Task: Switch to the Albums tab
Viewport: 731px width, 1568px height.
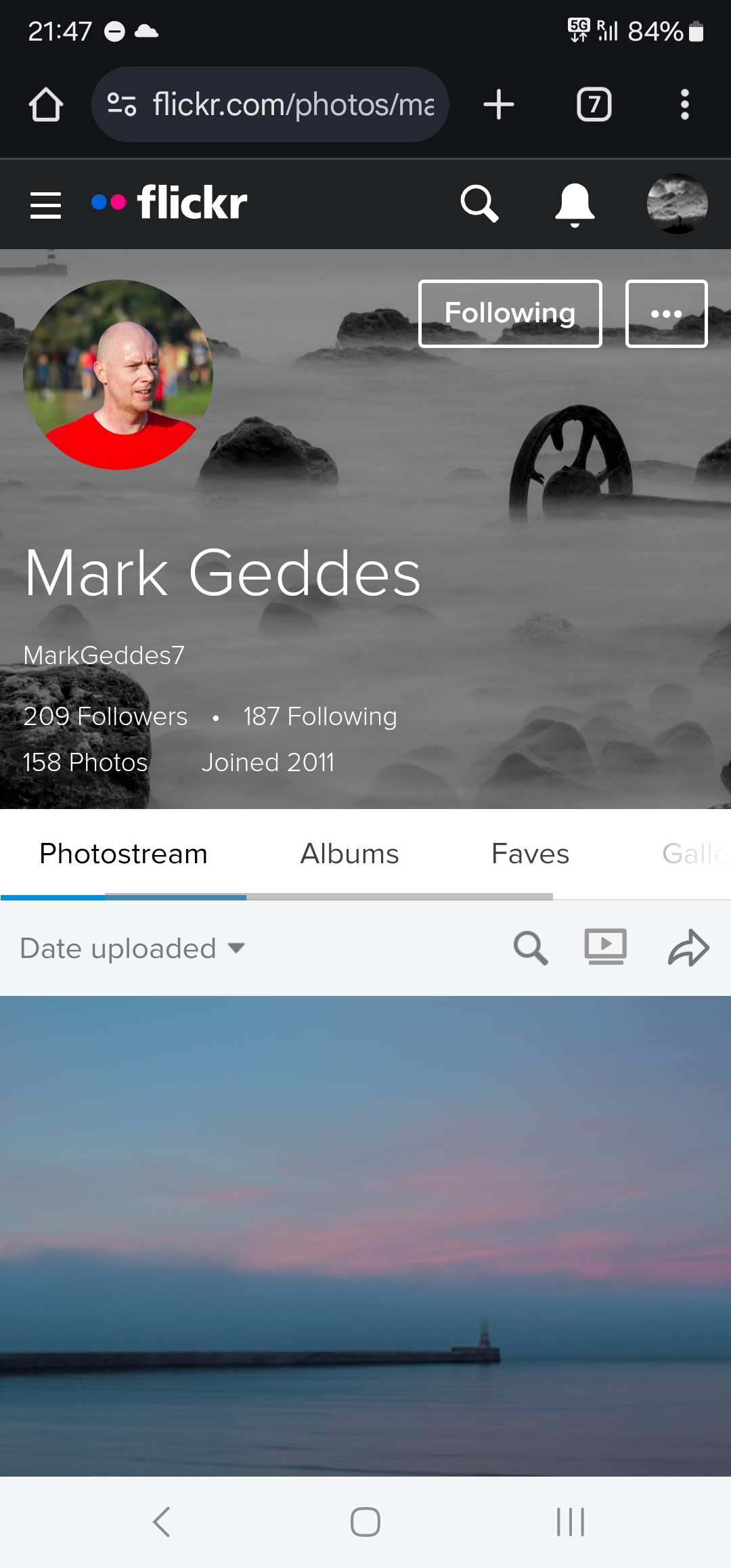Action: click(349, 854)
